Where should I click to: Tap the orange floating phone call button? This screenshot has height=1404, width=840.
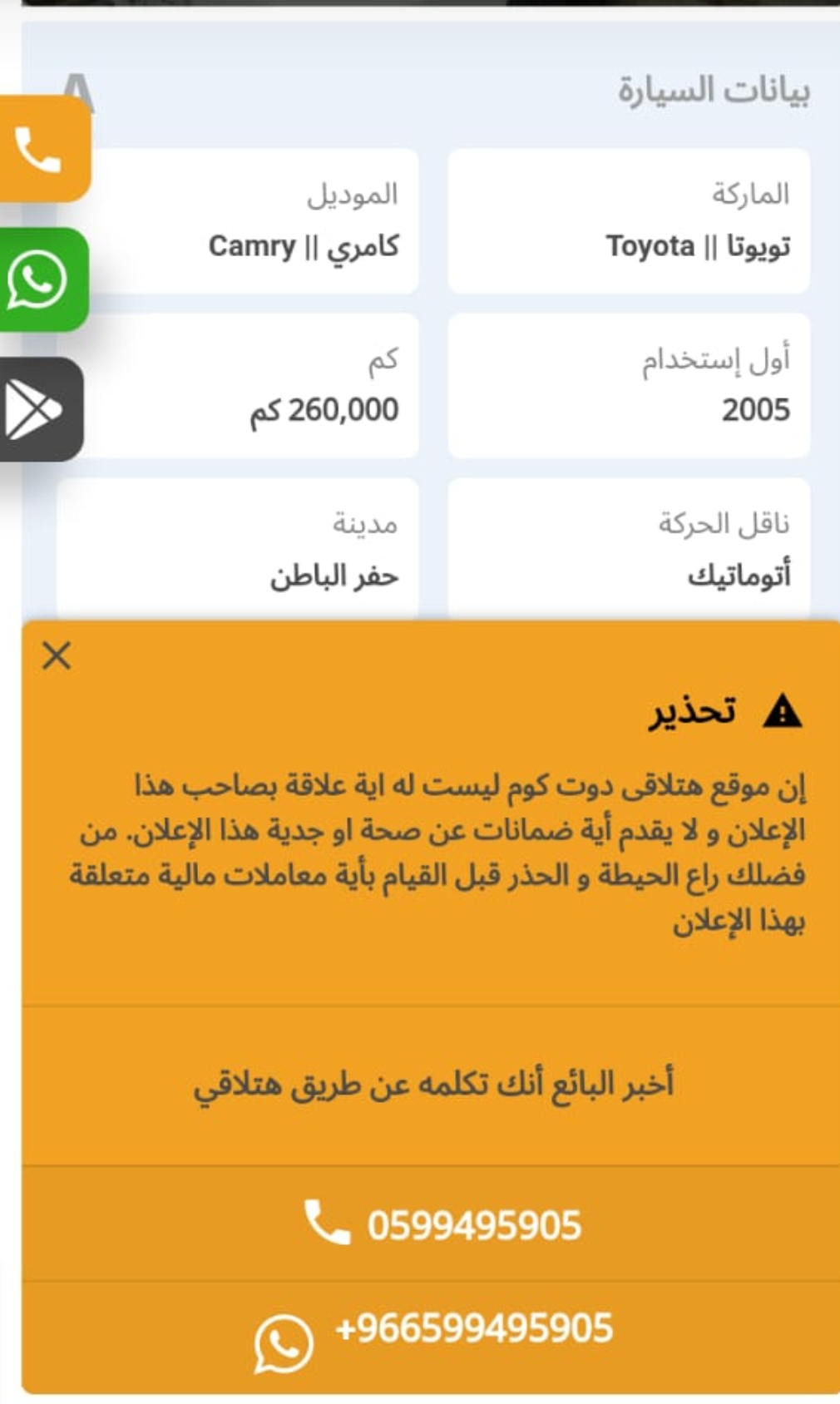pyautogui.click(x=42, y=149)
